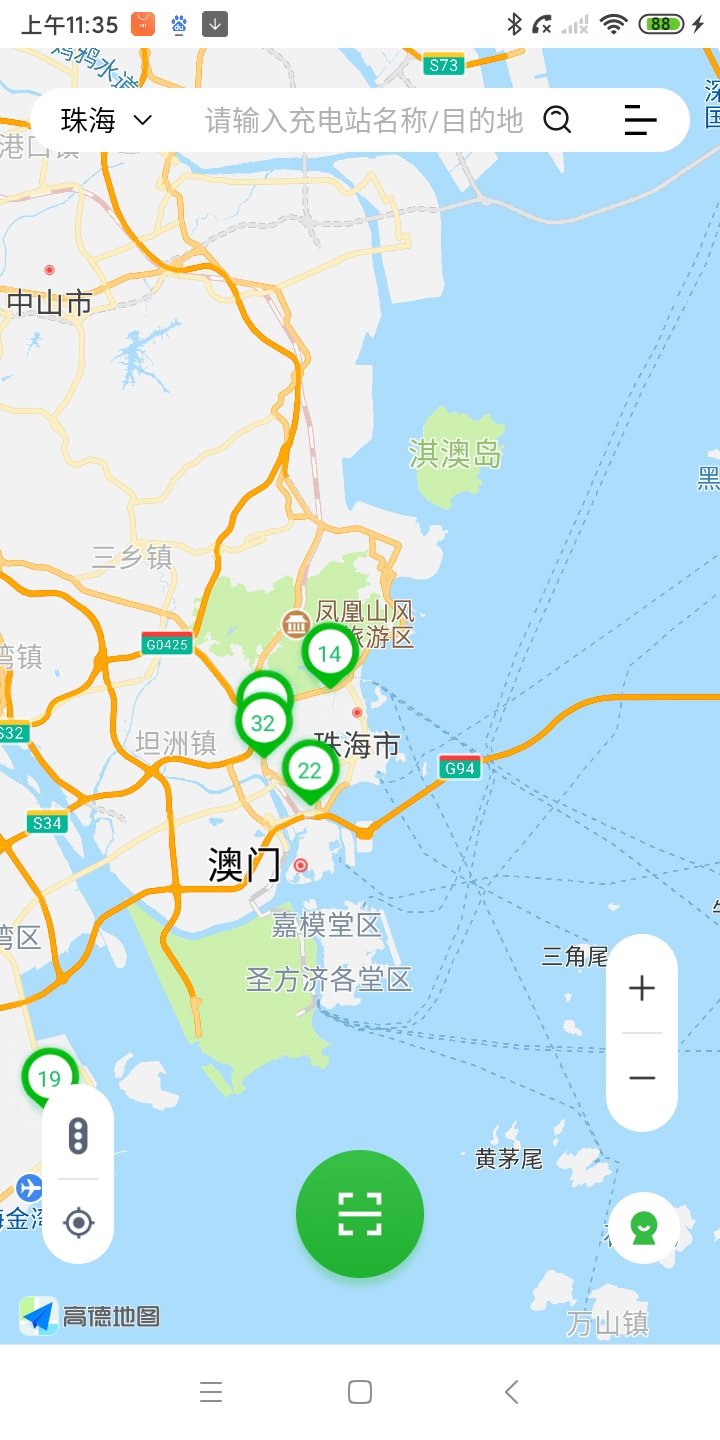Contact customer service via green avatar icon
720x1440 pixels.
coord(644,1227)
